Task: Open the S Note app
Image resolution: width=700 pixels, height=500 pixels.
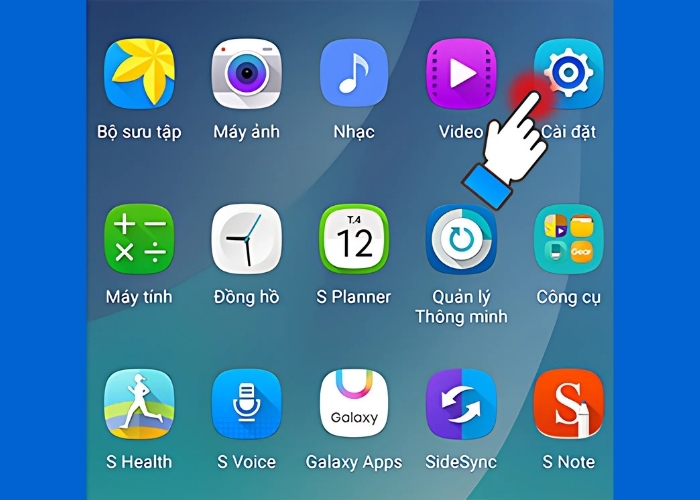Action: 568,404
